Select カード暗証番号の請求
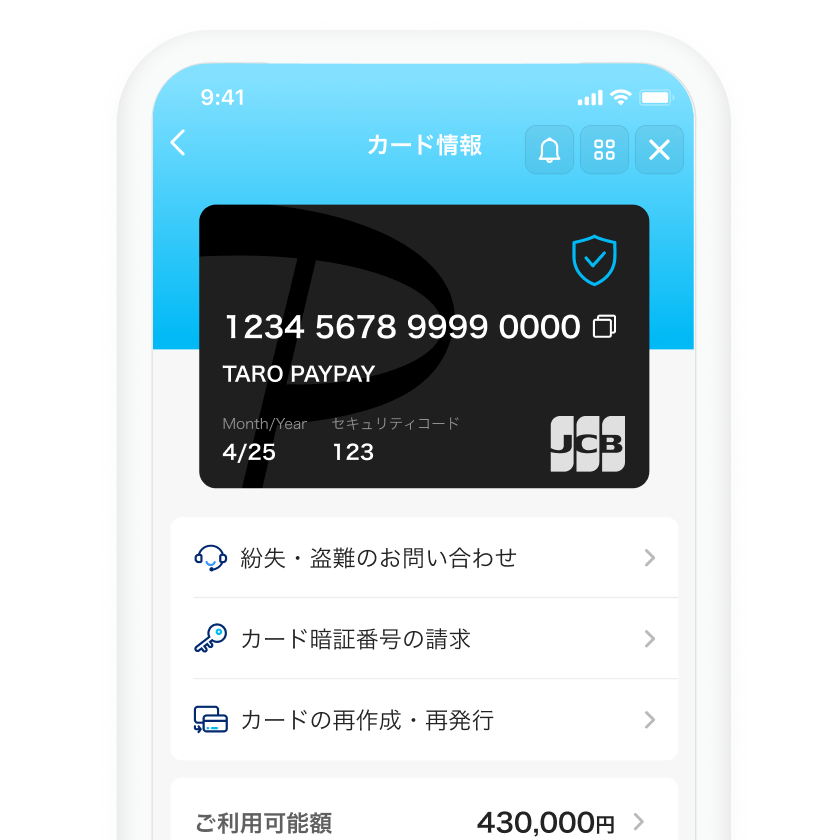Image resolution: width=840 pixels, height=840 pixels. (x=424, y=639)
